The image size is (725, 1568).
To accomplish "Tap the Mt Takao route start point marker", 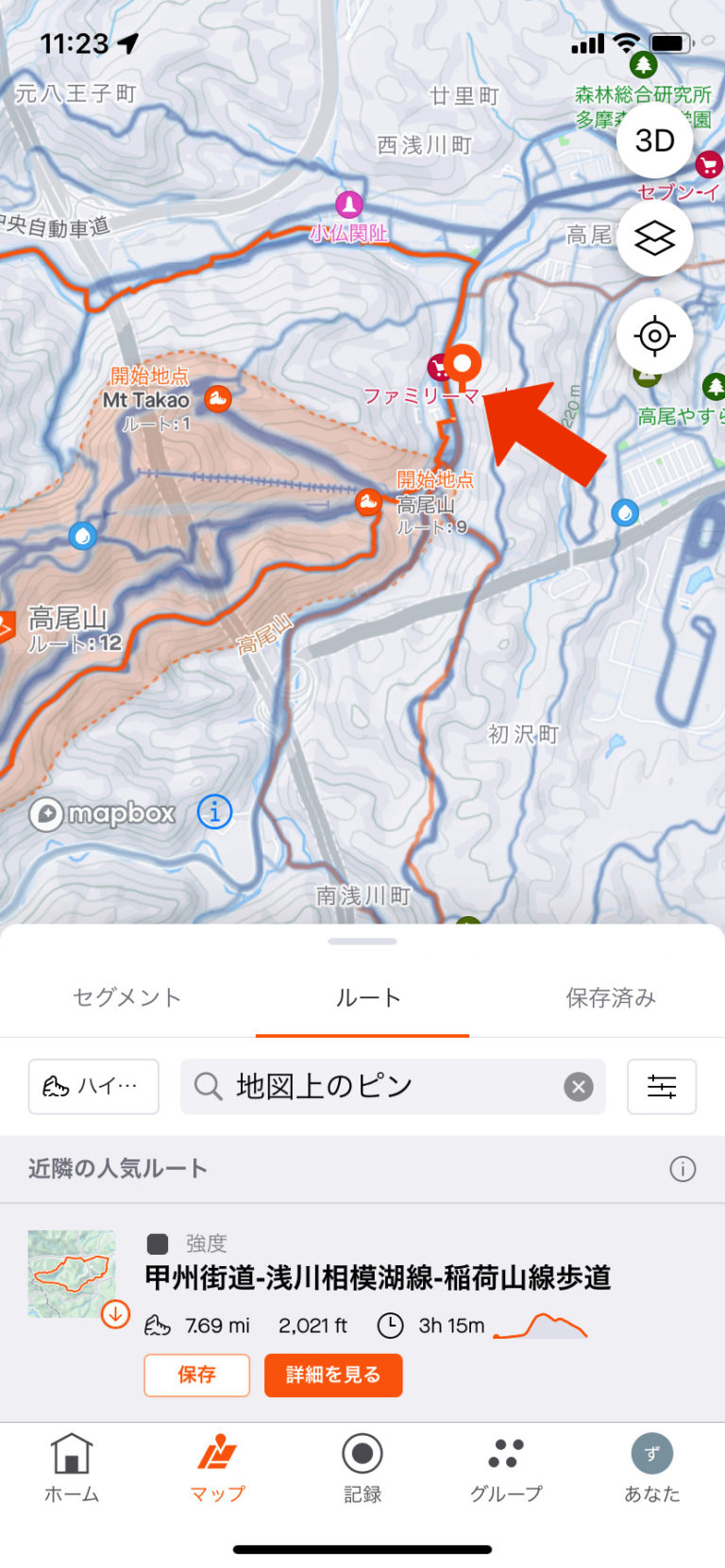I will tap(218, 399).
